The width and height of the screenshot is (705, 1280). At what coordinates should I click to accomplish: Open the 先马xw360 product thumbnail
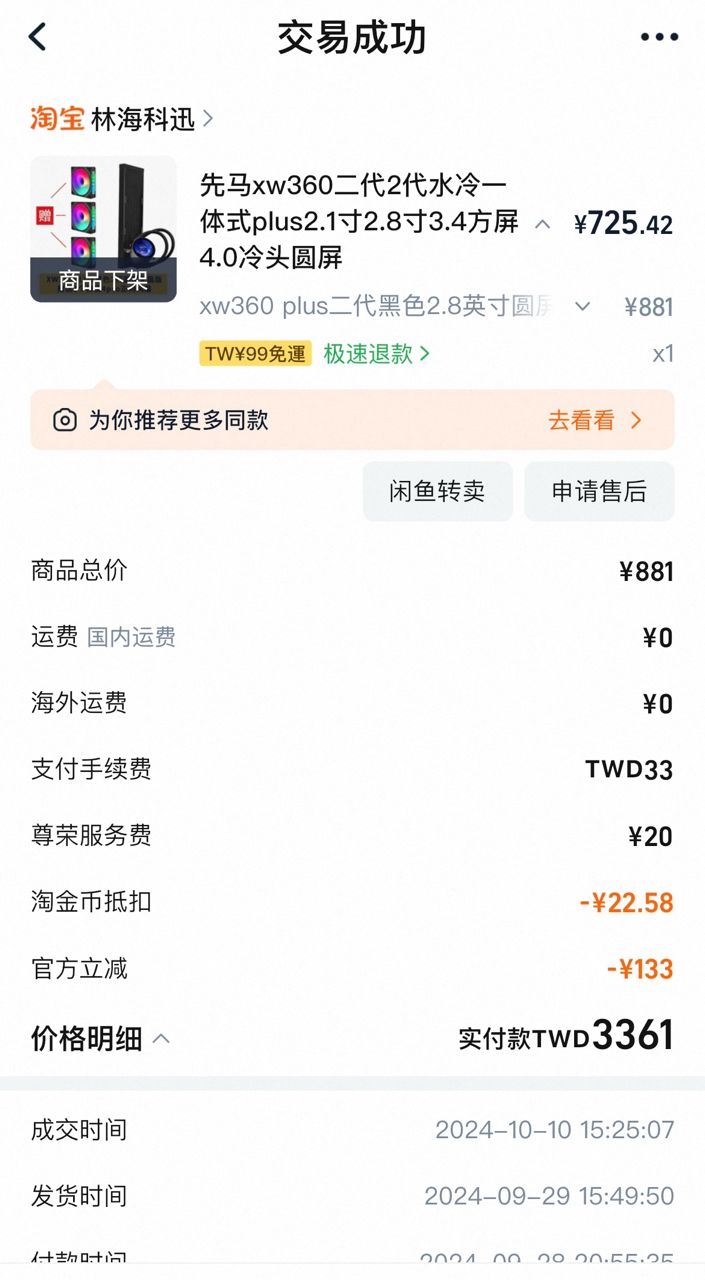[x=103, y=228]
